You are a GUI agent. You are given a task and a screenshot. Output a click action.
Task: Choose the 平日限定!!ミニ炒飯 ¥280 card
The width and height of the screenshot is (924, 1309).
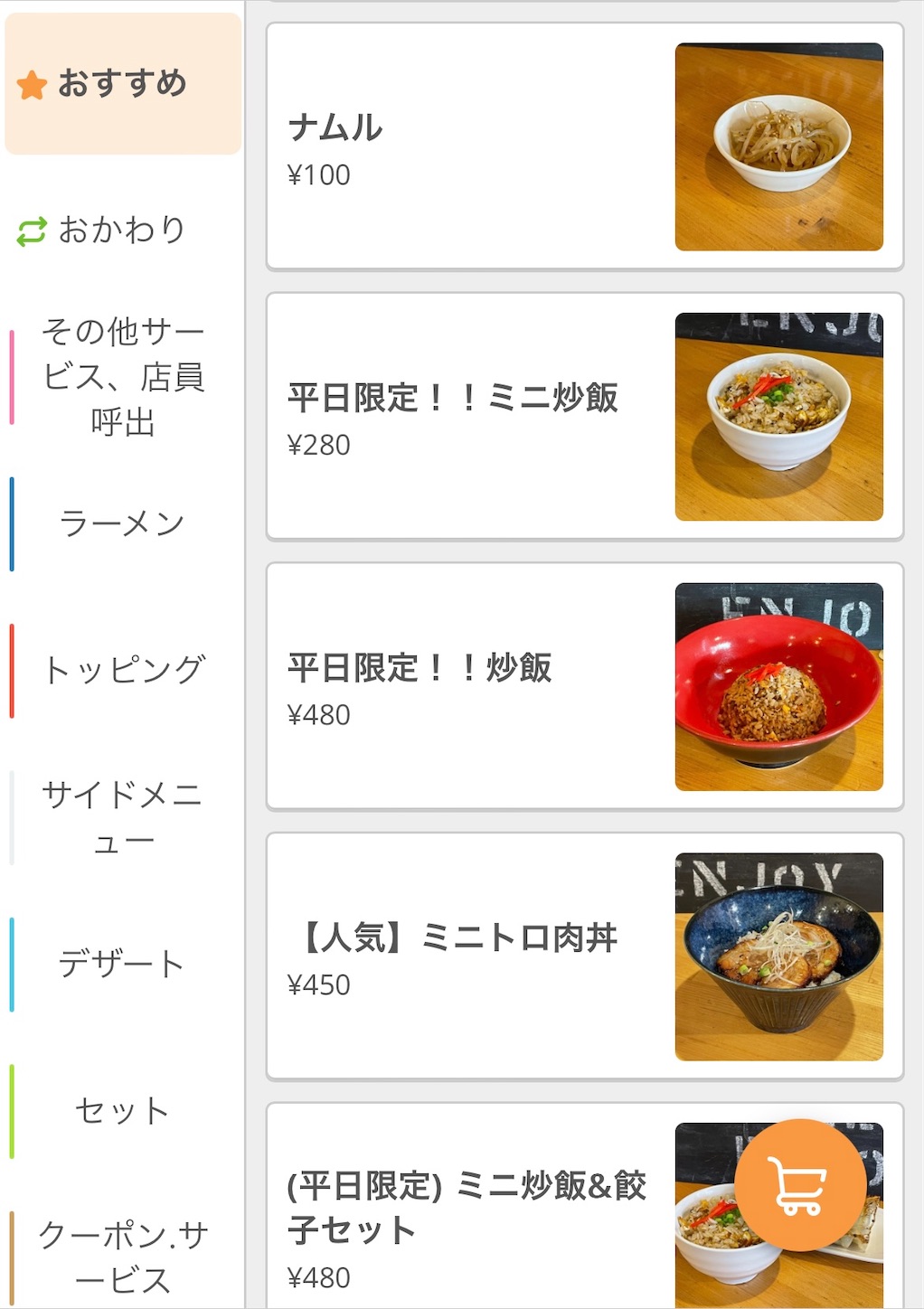(584, 417)
